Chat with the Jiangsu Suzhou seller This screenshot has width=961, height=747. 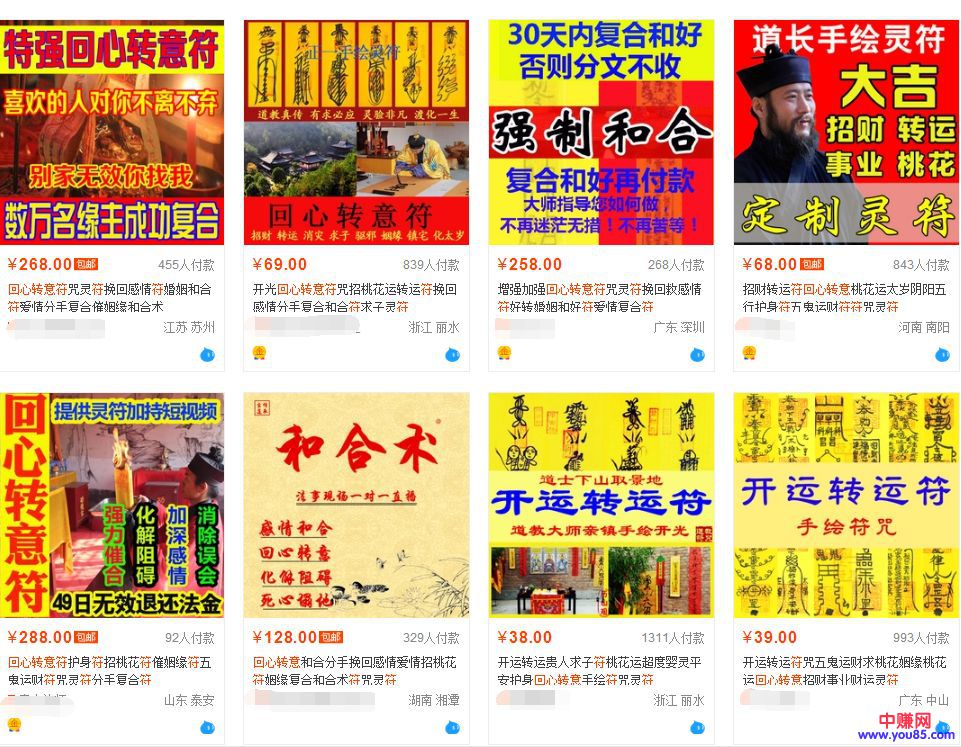[x=208, y=354]
